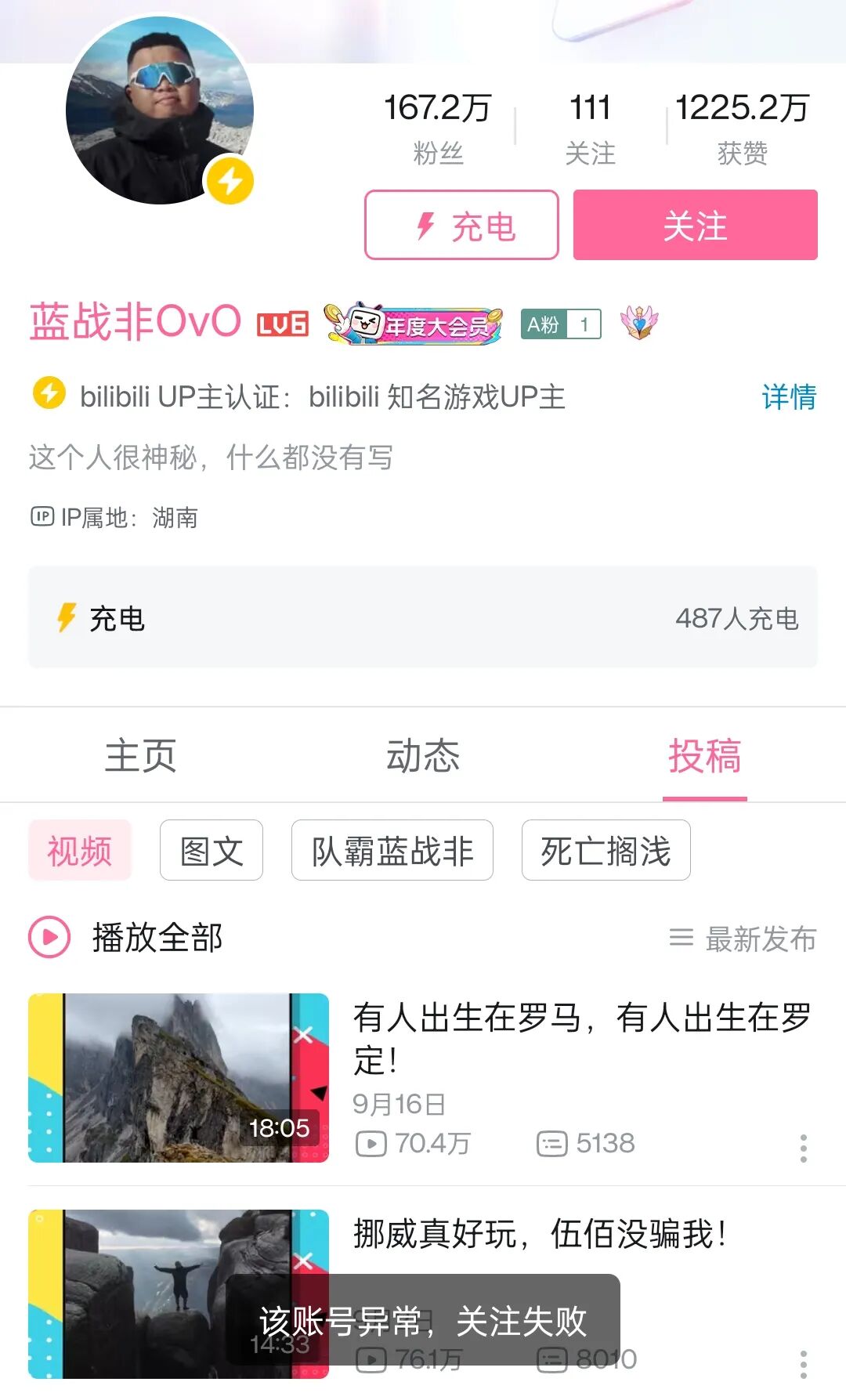Change sort order from 最新发布
The height and width of the screenshot is (1400, 846).
pyautogui.click(x=743, y=938)
